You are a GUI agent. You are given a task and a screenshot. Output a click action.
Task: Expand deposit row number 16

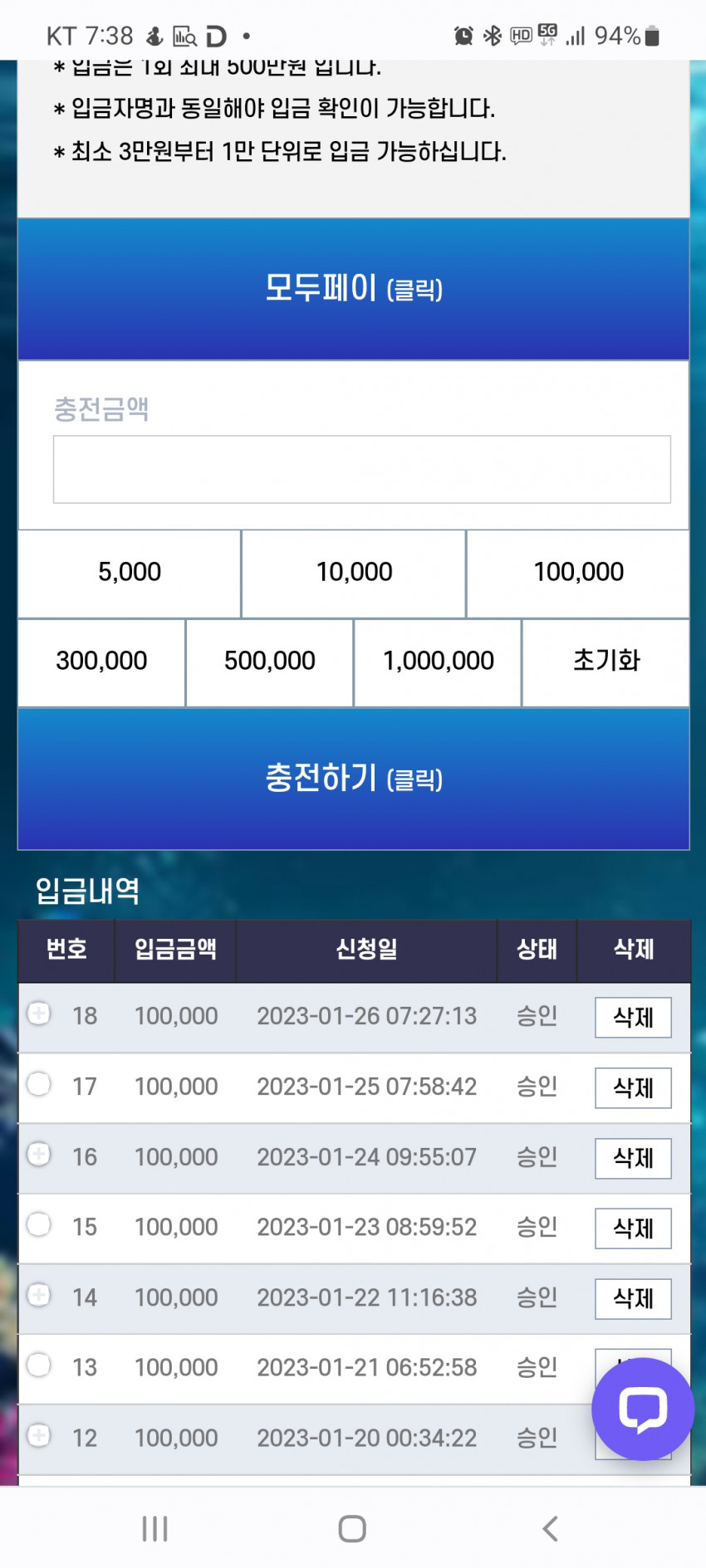[39, 1154]
